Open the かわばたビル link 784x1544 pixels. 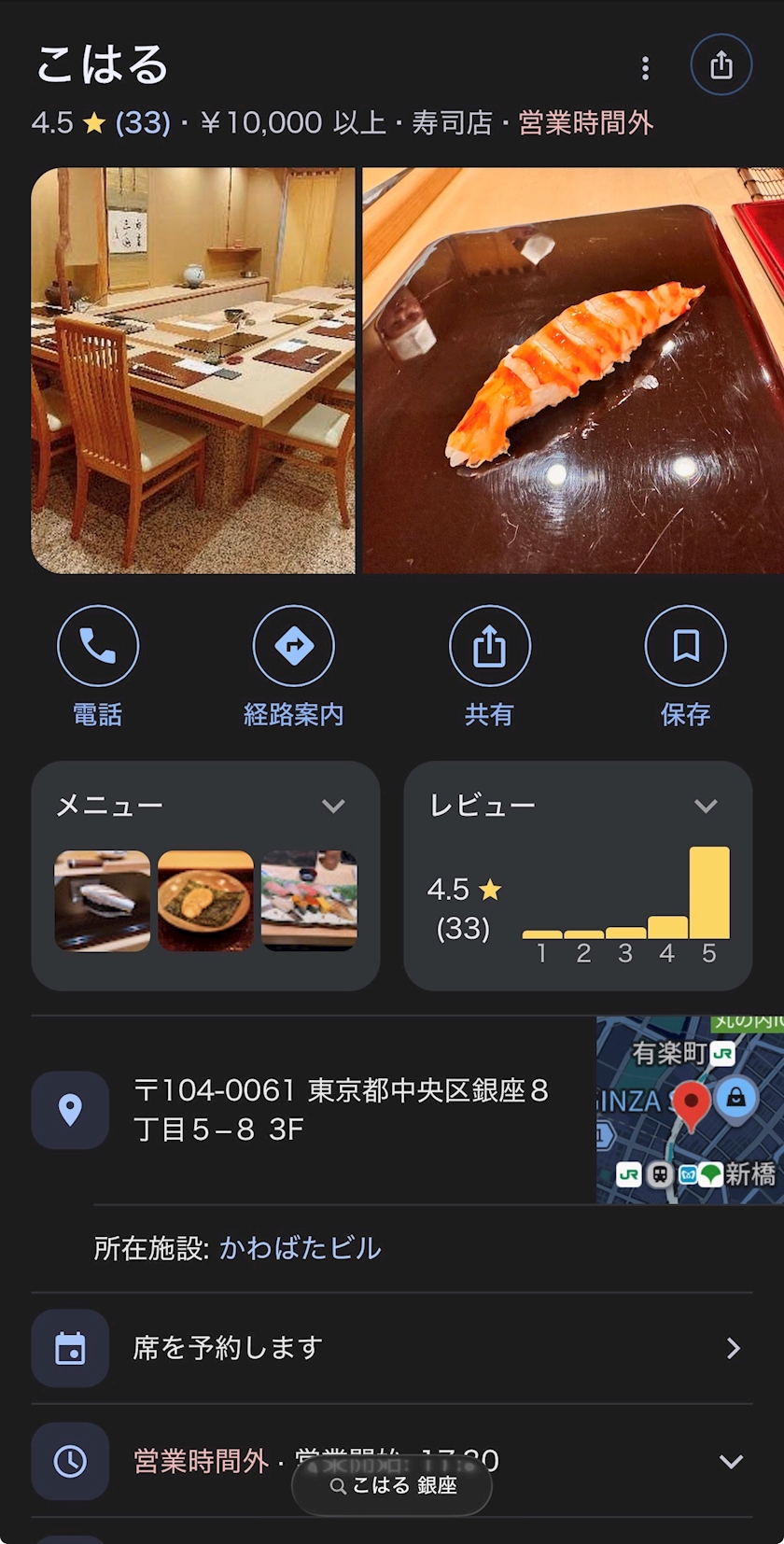coord(301,1248)
